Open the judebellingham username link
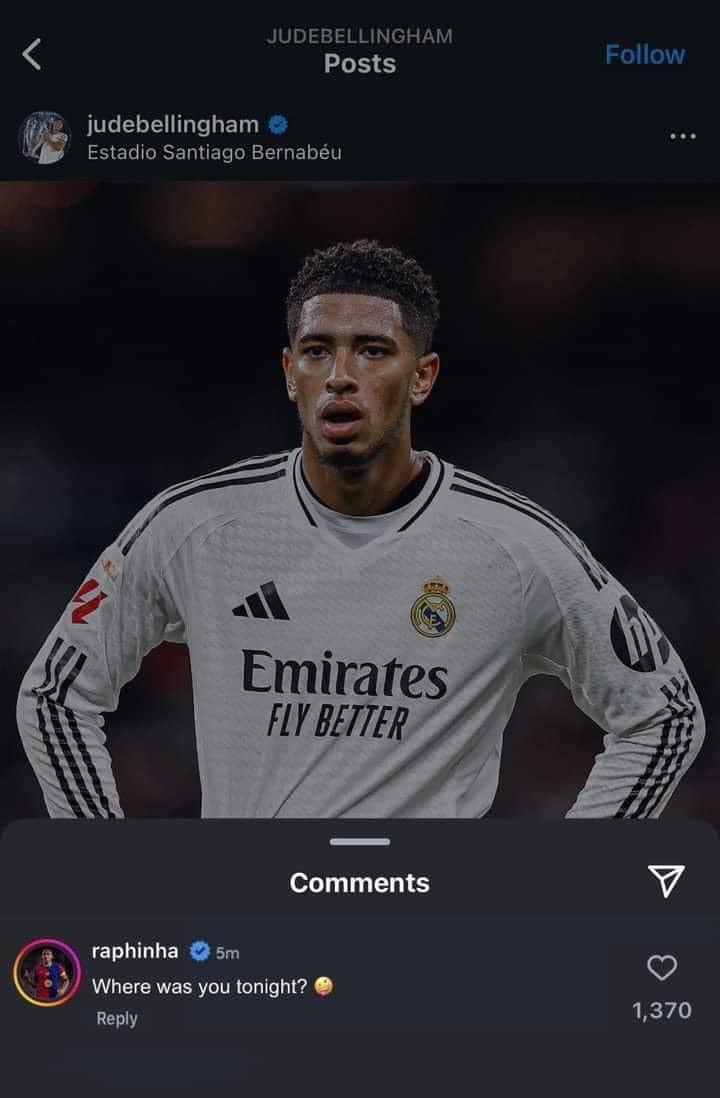This screenshot has height=1098, width=720. tap(173, 125)
